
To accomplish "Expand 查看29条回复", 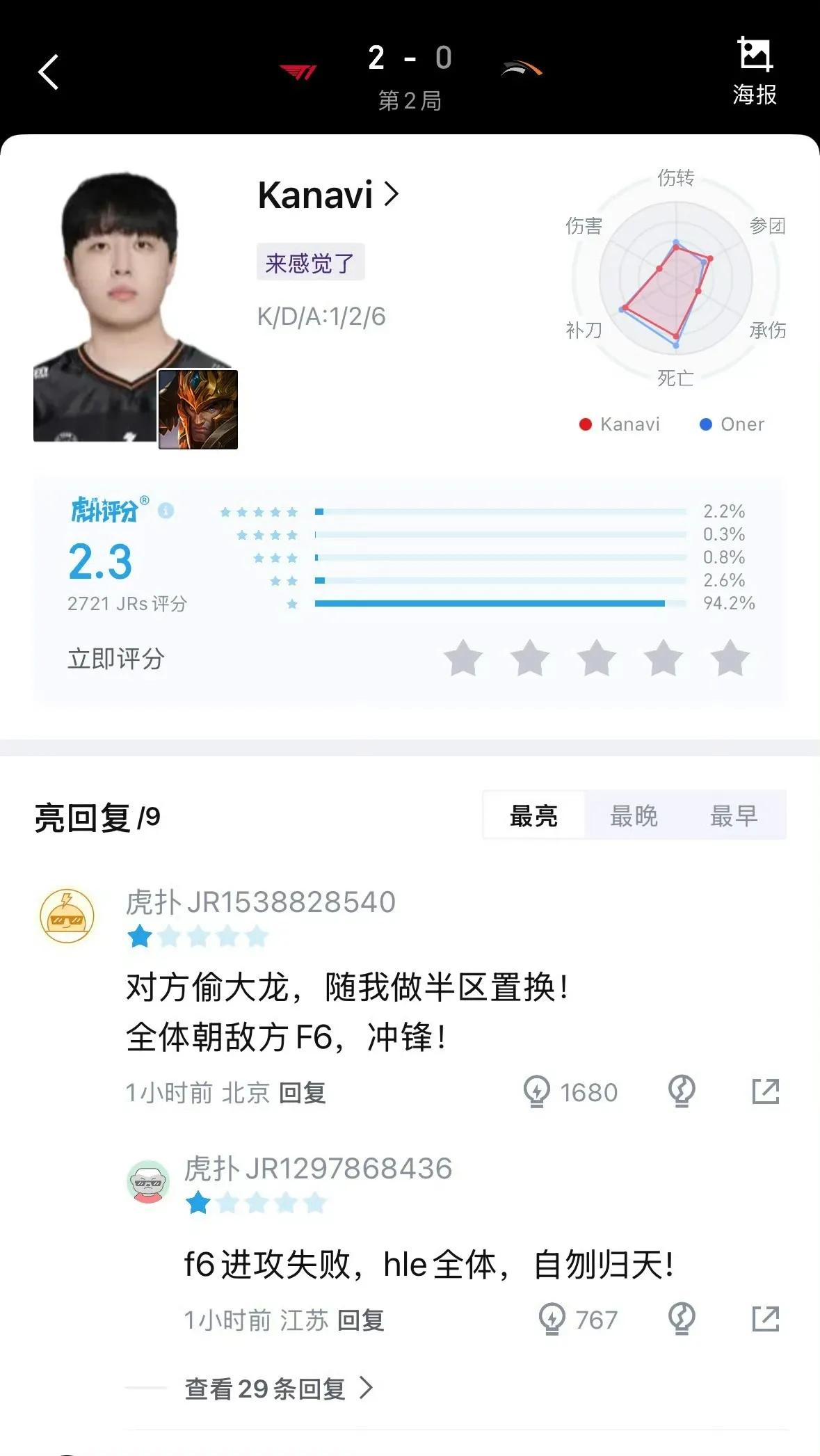I will pos(278,1389).
